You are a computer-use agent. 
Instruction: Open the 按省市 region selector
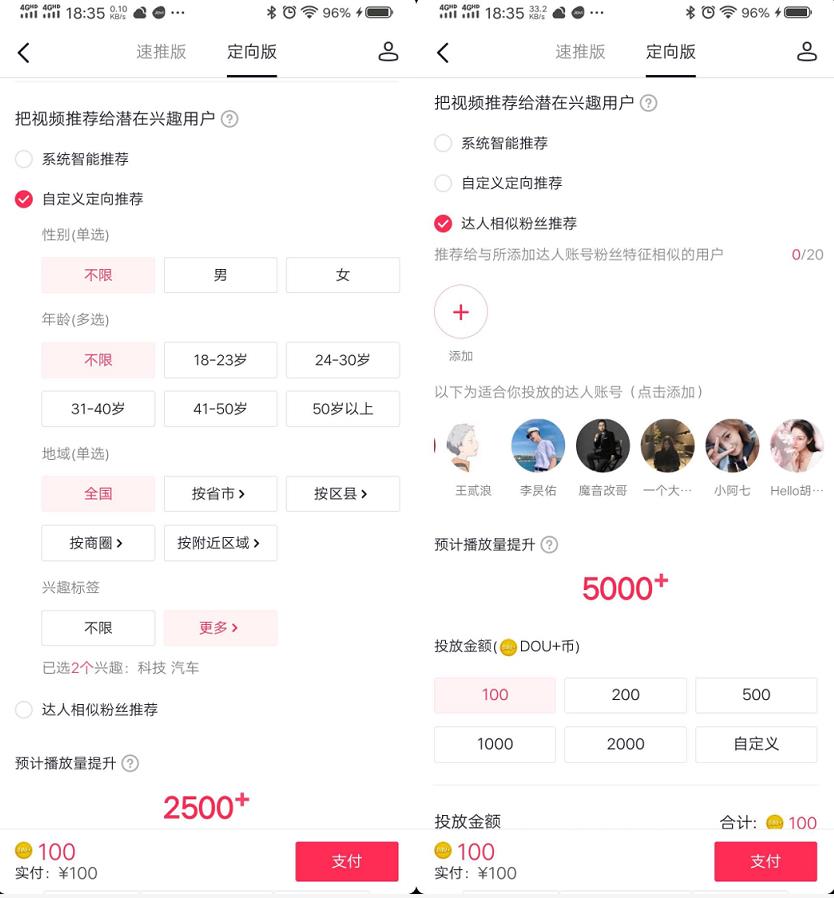pyautogui.click(x=220, y=494)
